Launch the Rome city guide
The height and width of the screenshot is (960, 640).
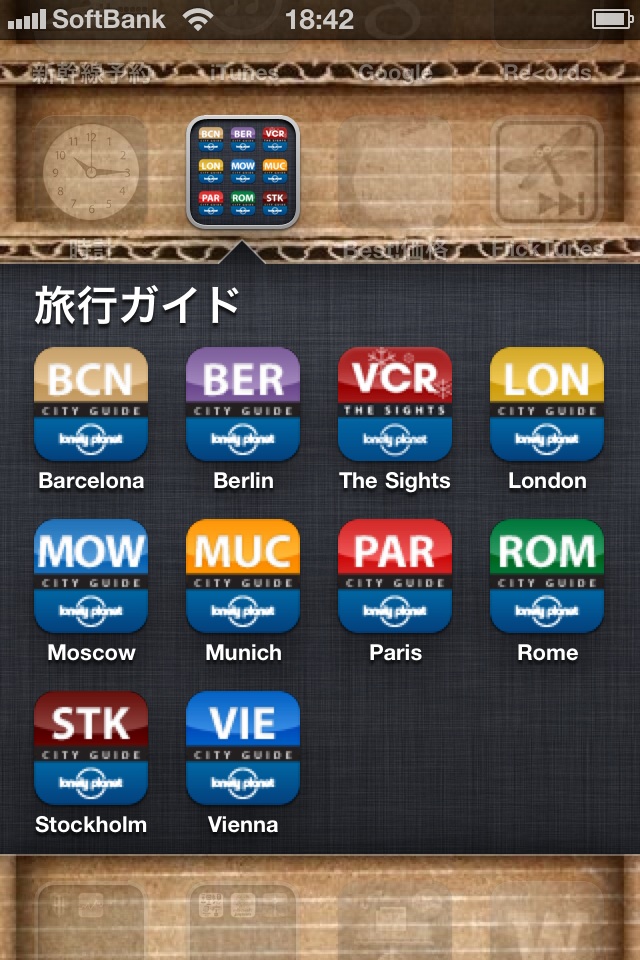pyautogui.click(x=547, y=576)
